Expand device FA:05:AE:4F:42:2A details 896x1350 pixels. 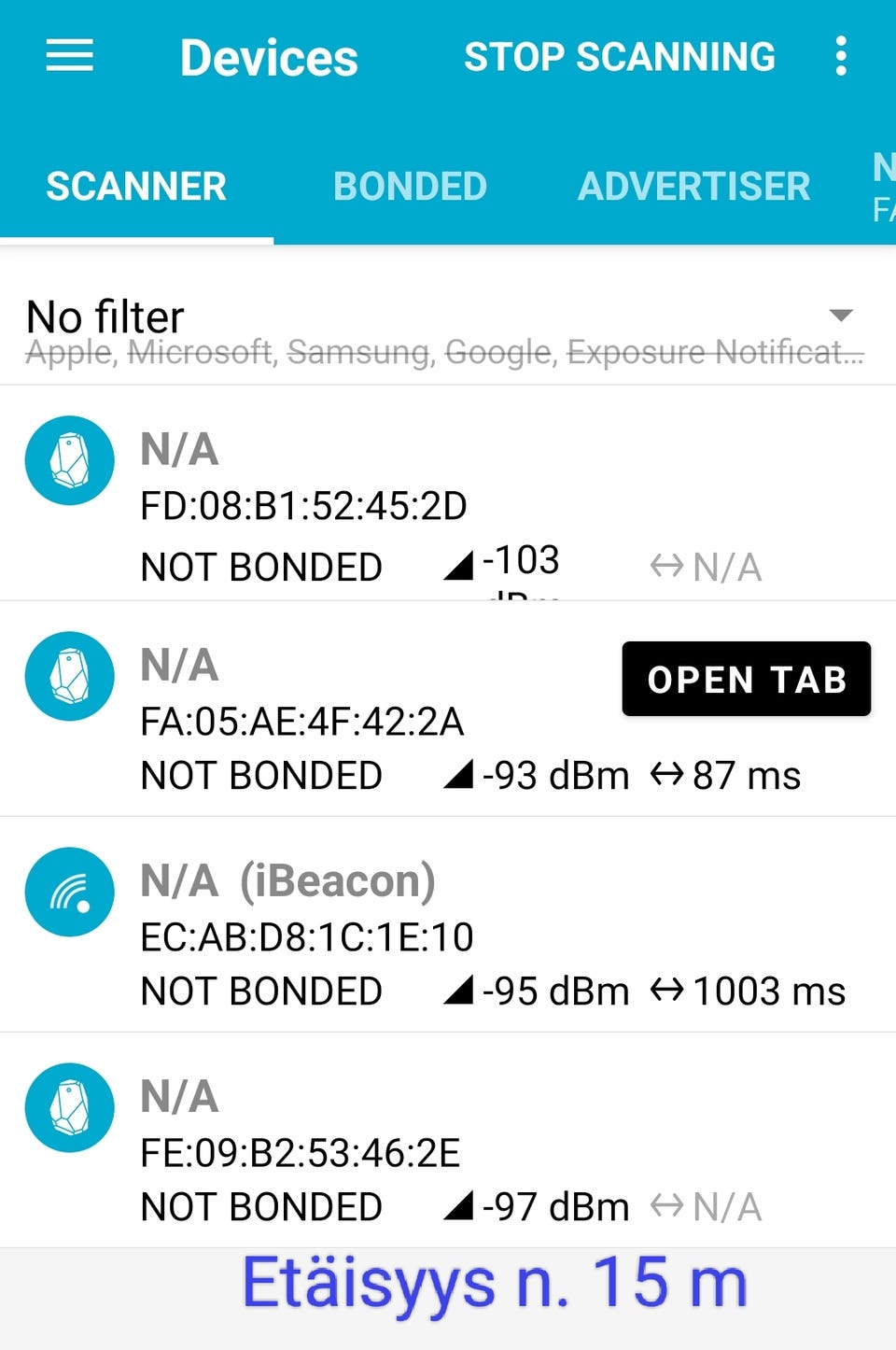click(x=301, y=721)
